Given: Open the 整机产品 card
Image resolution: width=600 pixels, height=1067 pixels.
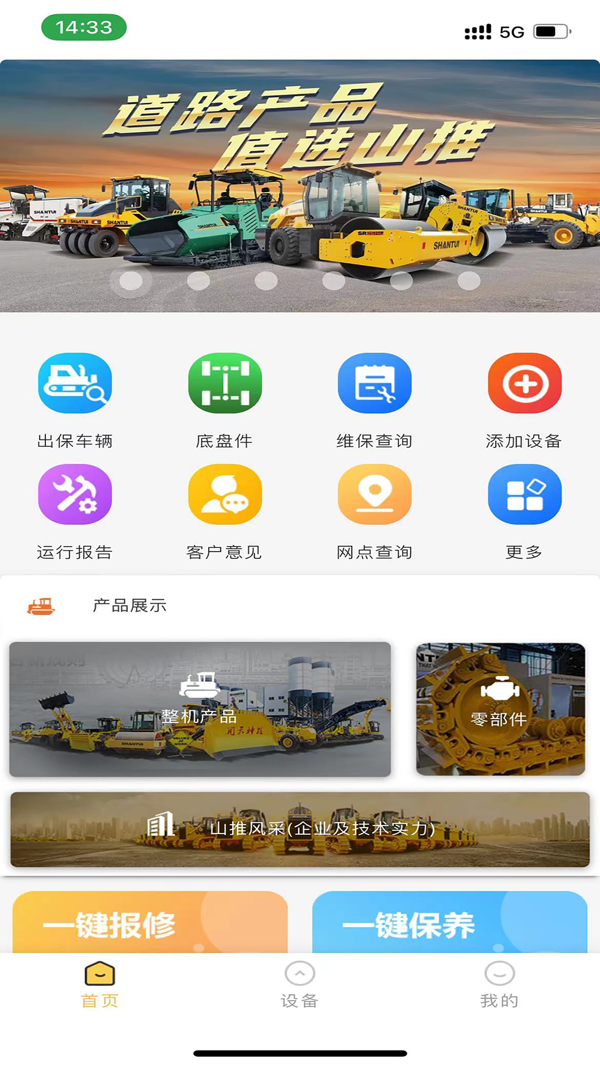Looking at the screenshot, I should (x=200, y=709).
